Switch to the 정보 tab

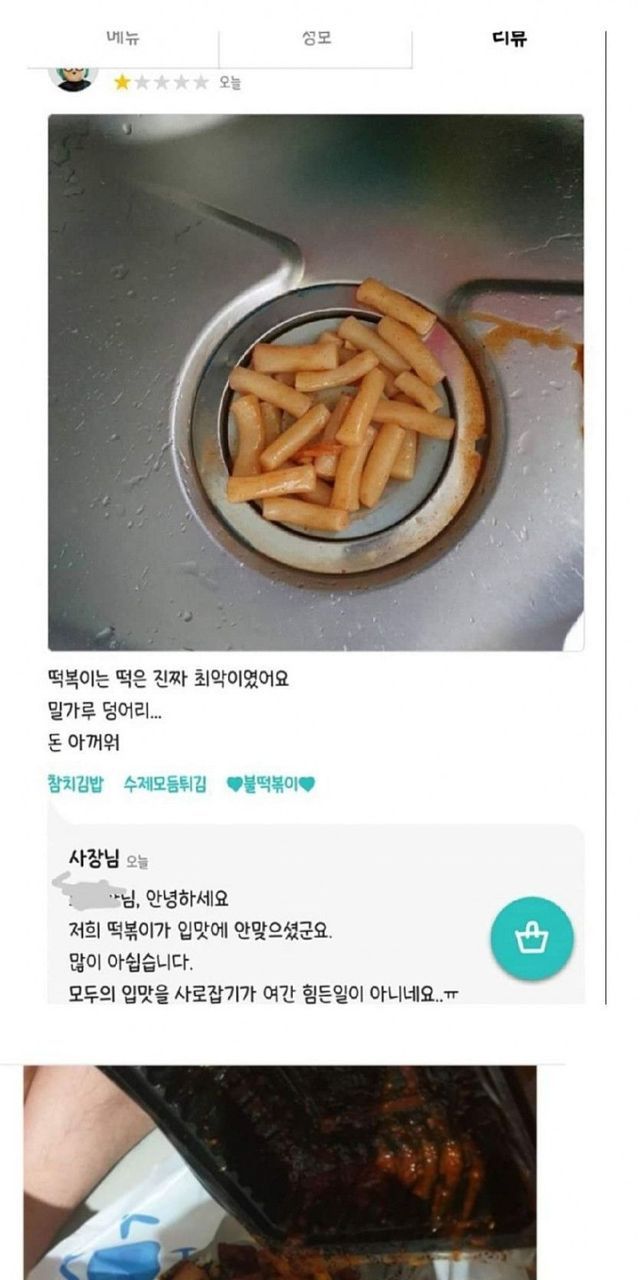click(315, 39)
